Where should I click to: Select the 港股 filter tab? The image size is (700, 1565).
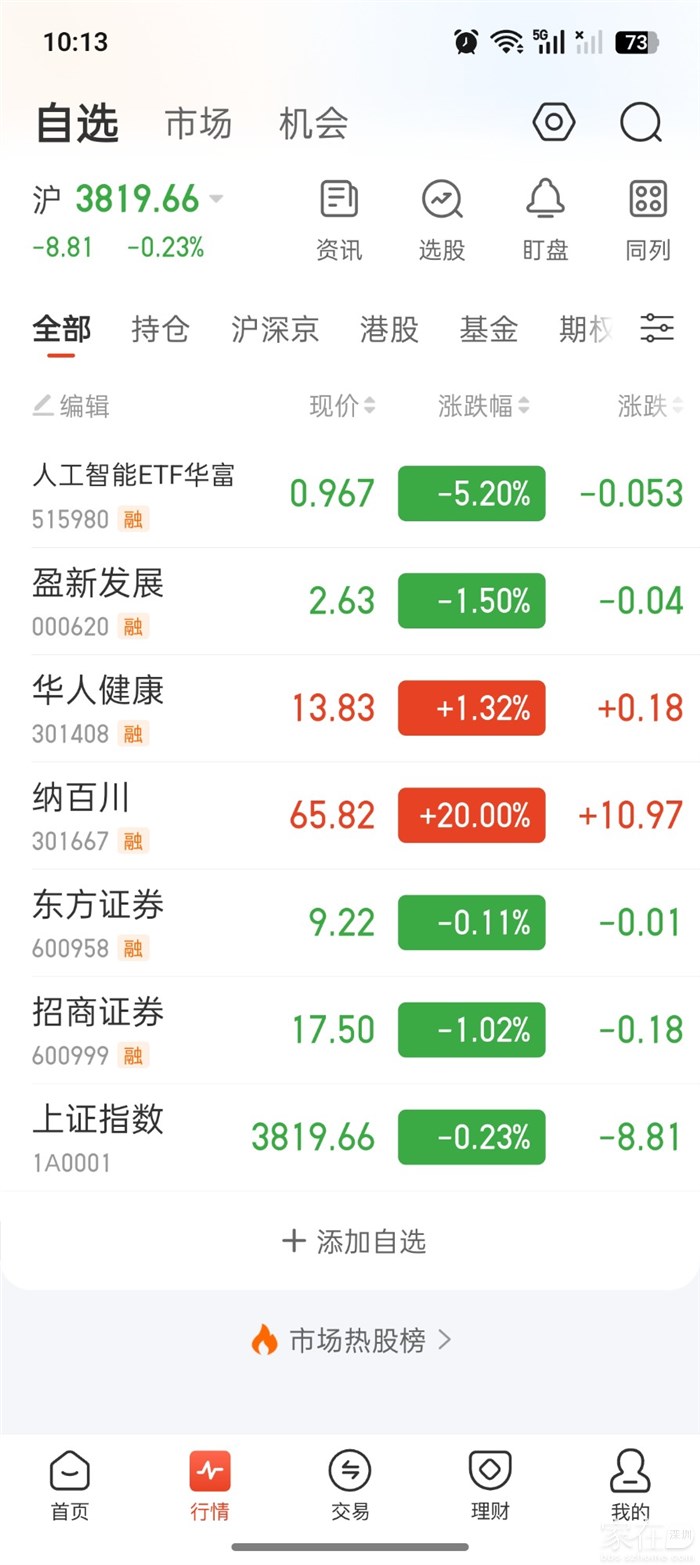(389, 329)
